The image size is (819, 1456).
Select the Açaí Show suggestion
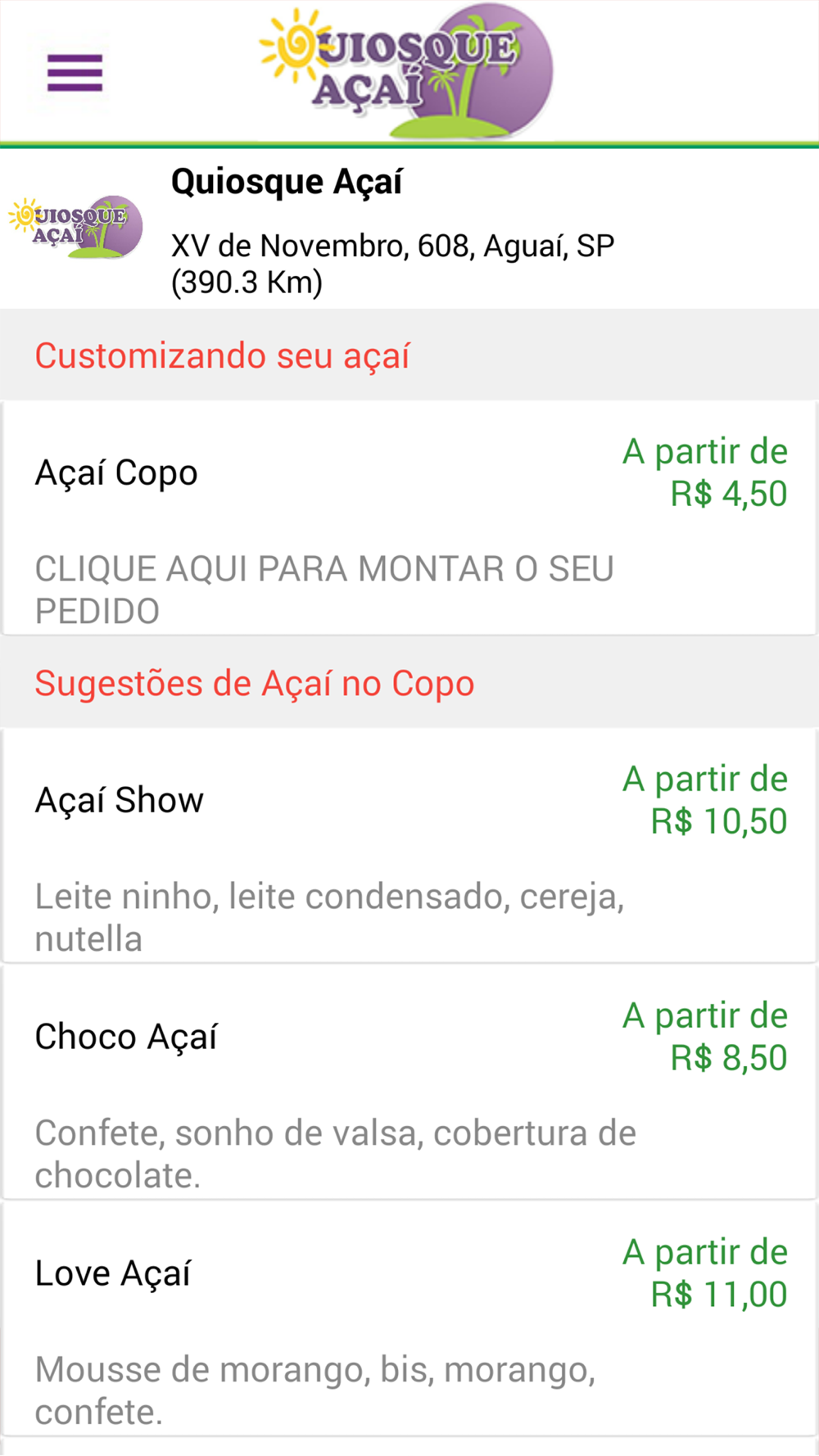coord(409,846)
